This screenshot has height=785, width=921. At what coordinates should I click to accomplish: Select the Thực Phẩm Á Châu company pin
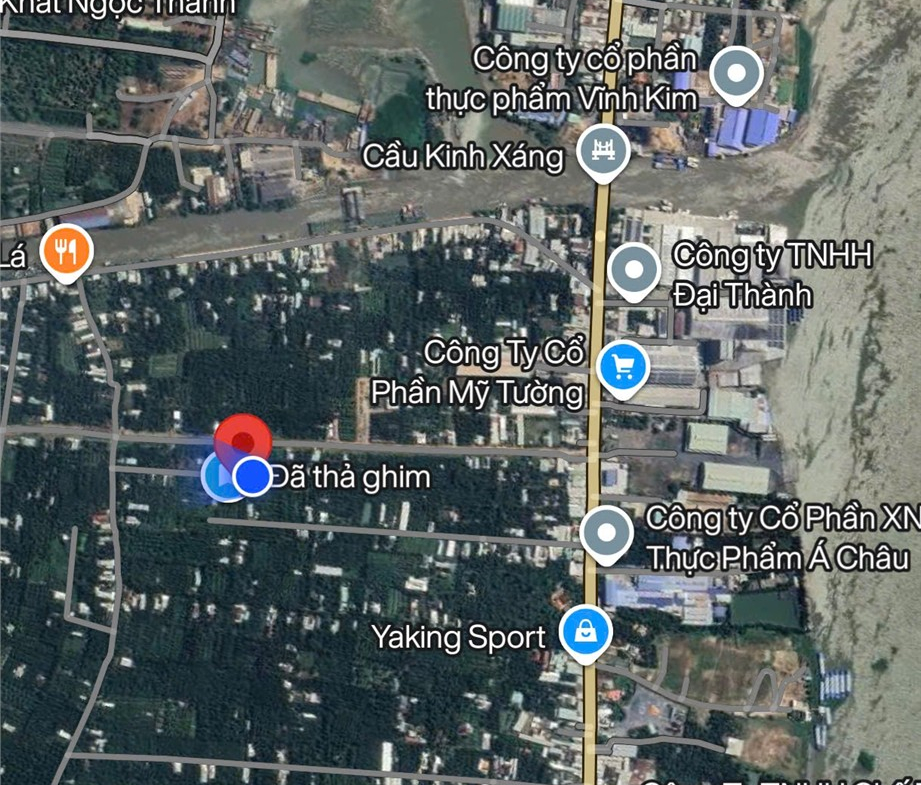(x=606, y=533)
